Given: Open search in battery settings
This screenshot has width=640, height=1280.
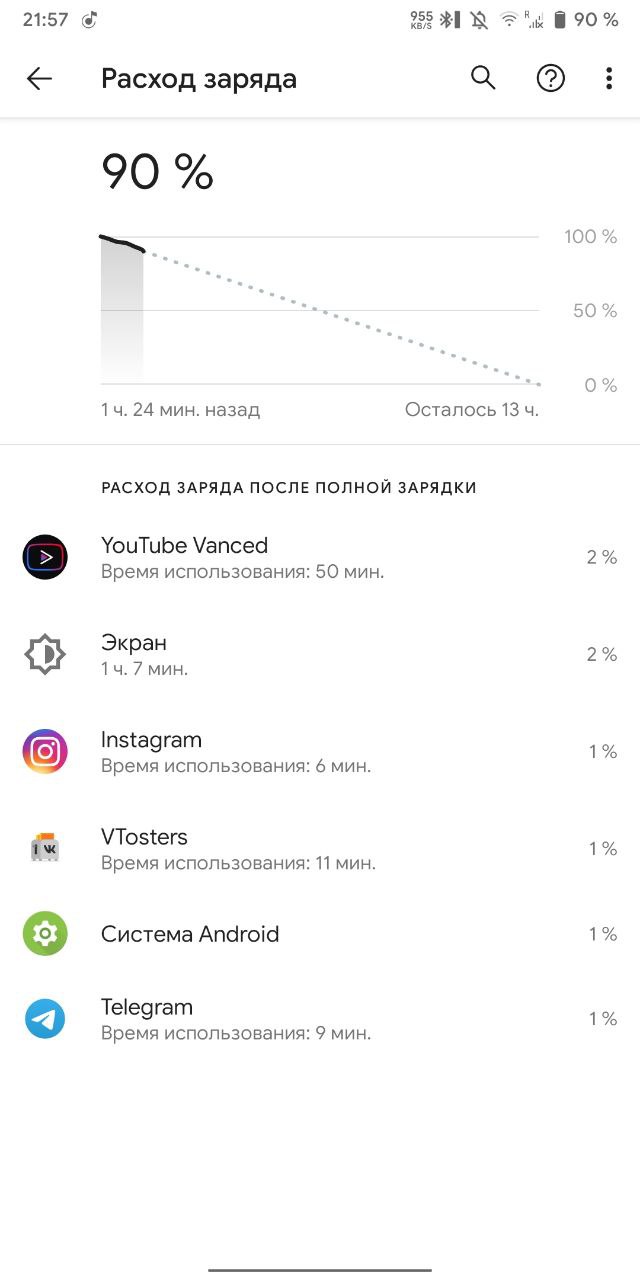Looking at the screenshot, I should 483,78.
